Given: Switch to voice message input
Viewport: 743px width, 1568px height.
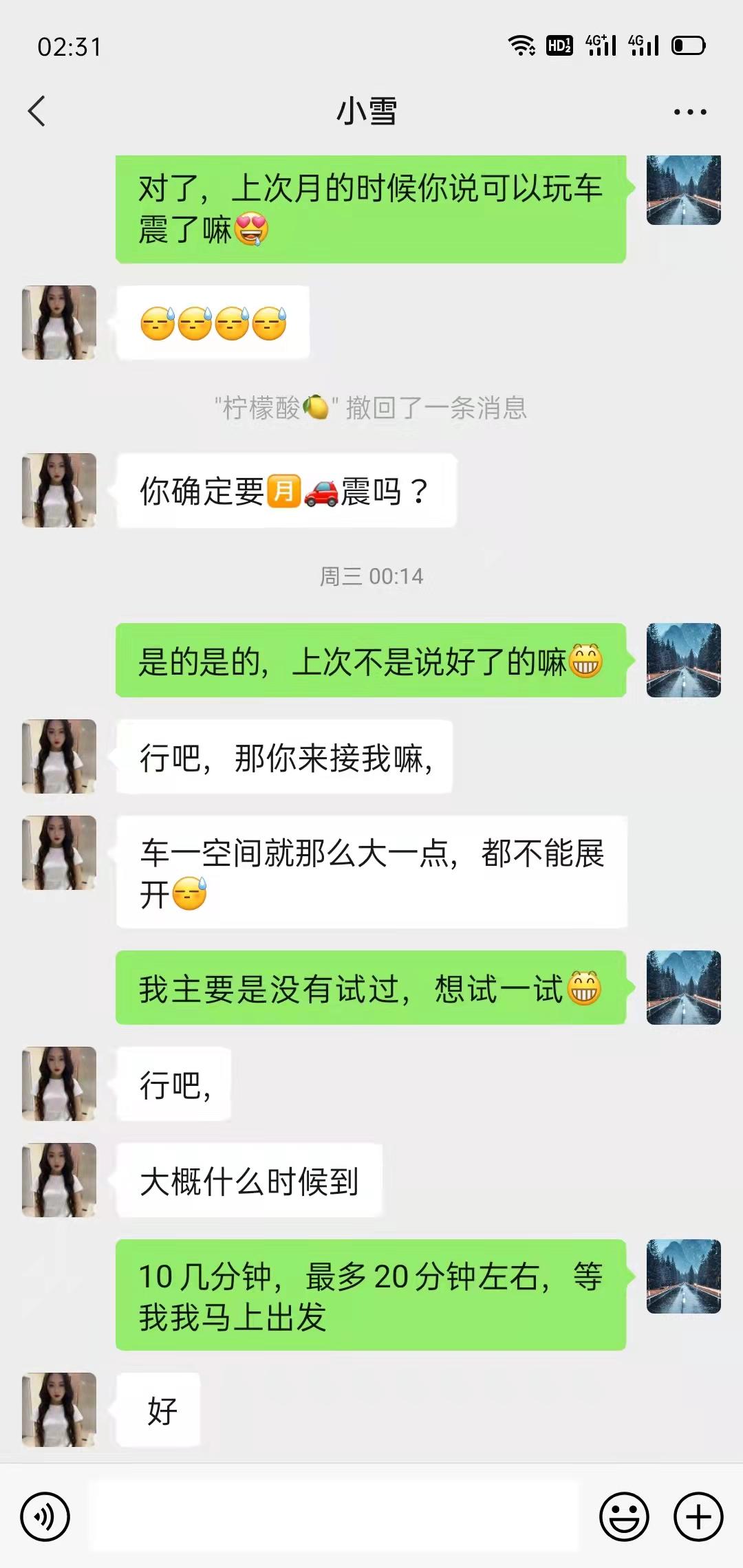Looking at the screenshot, I should pyautogui.click(x=45, y=1516).
